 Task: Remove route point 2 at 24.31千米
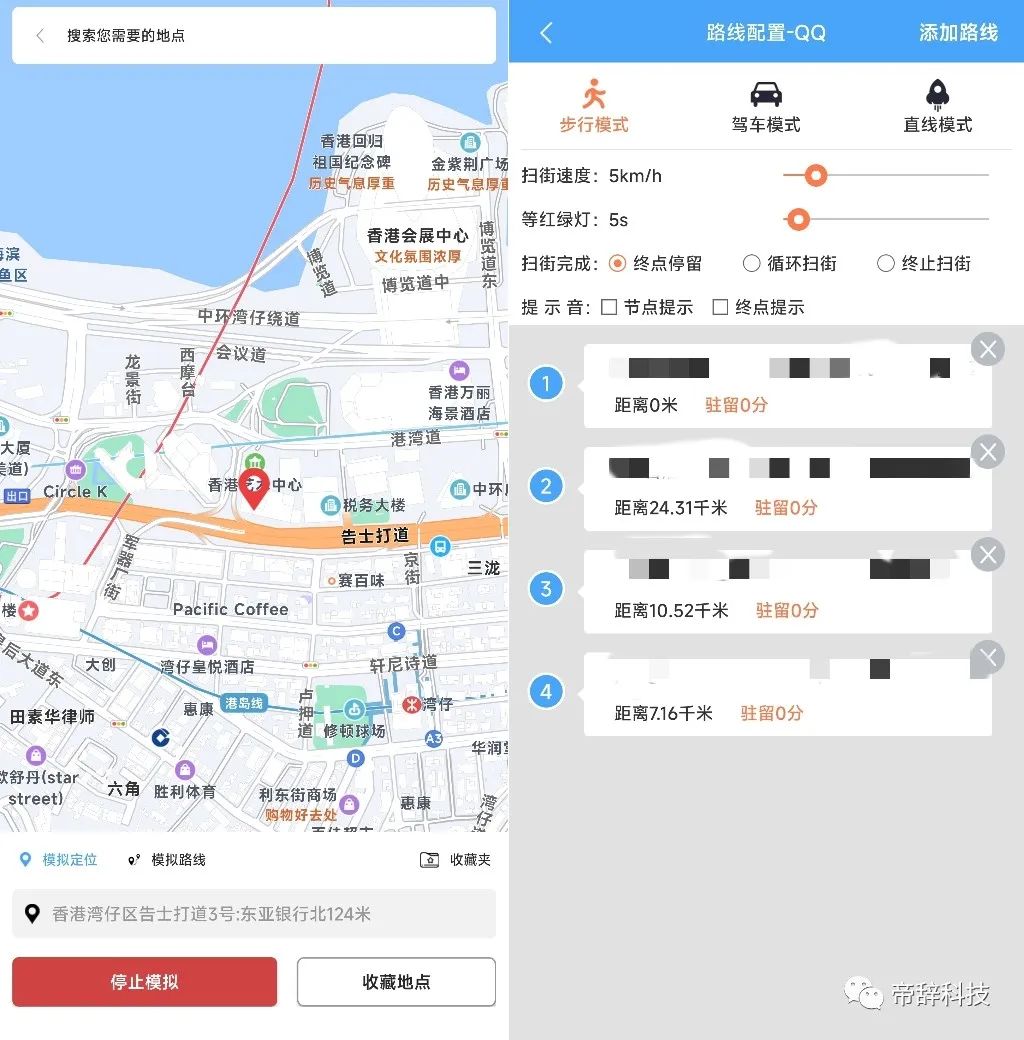point(988,452)
